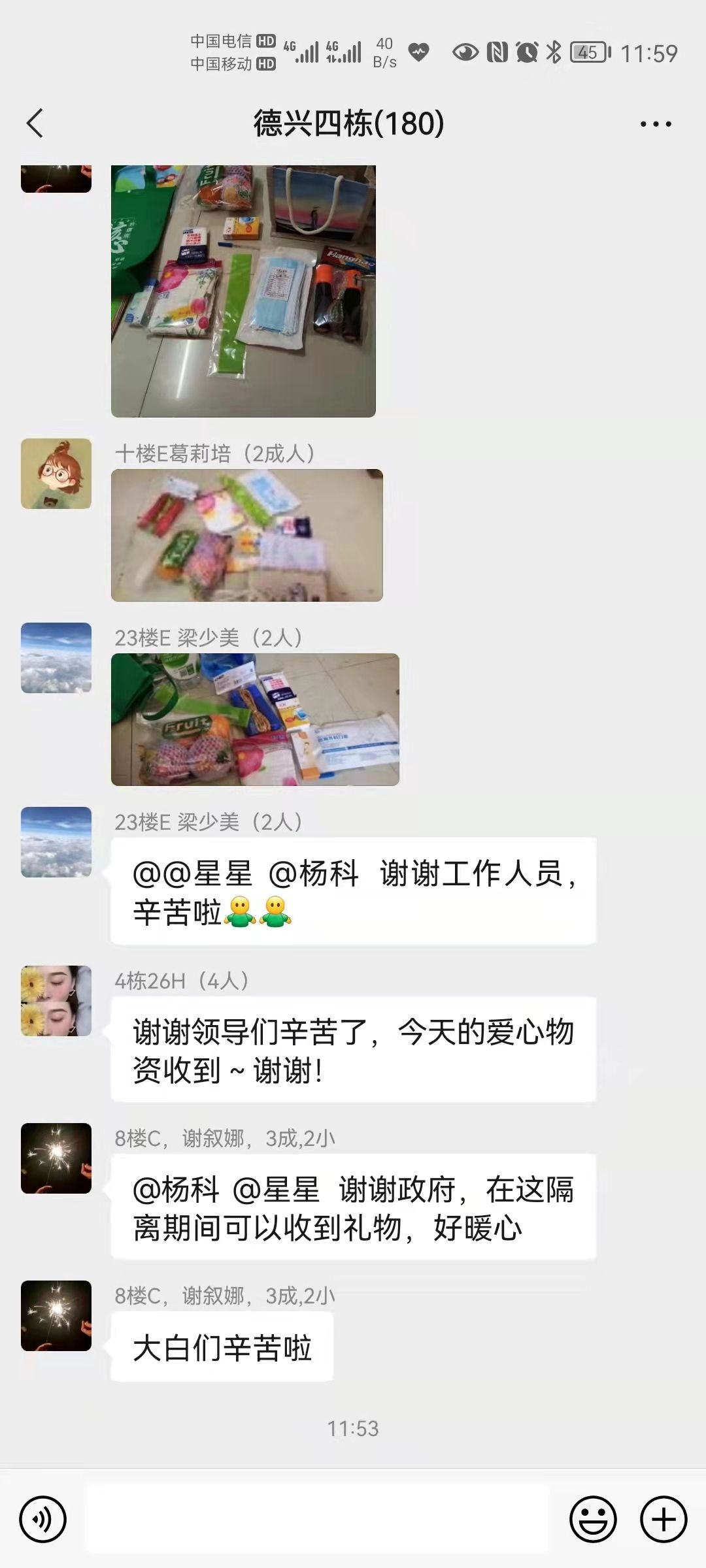Open 十楼E葛莉培's cartoon avatar profile
Image resolution: width=706 pixels, height=1568 pixels.
(56, 474)
